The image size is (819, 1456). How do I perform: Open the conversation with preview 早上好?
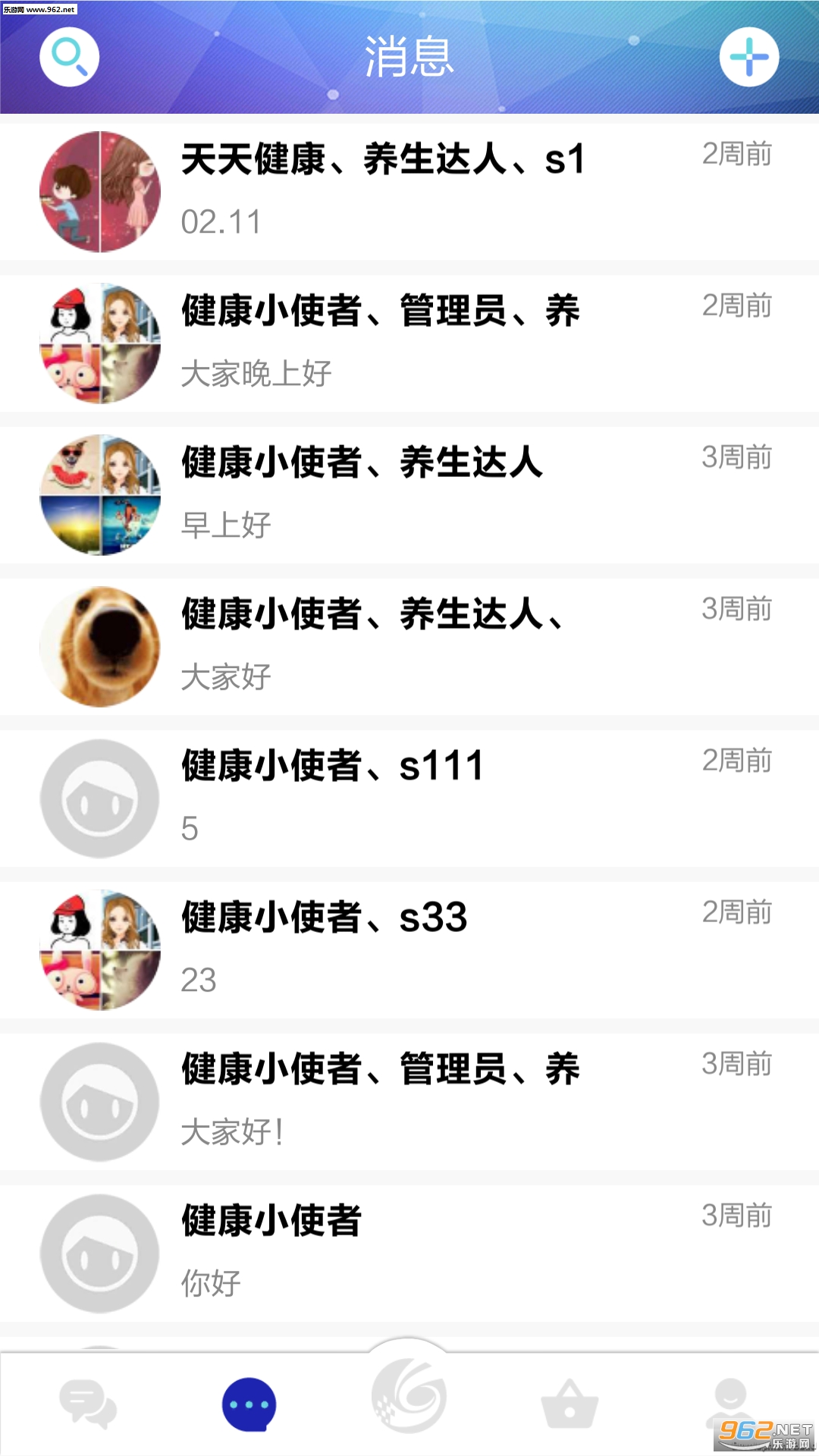pos(409,494)
